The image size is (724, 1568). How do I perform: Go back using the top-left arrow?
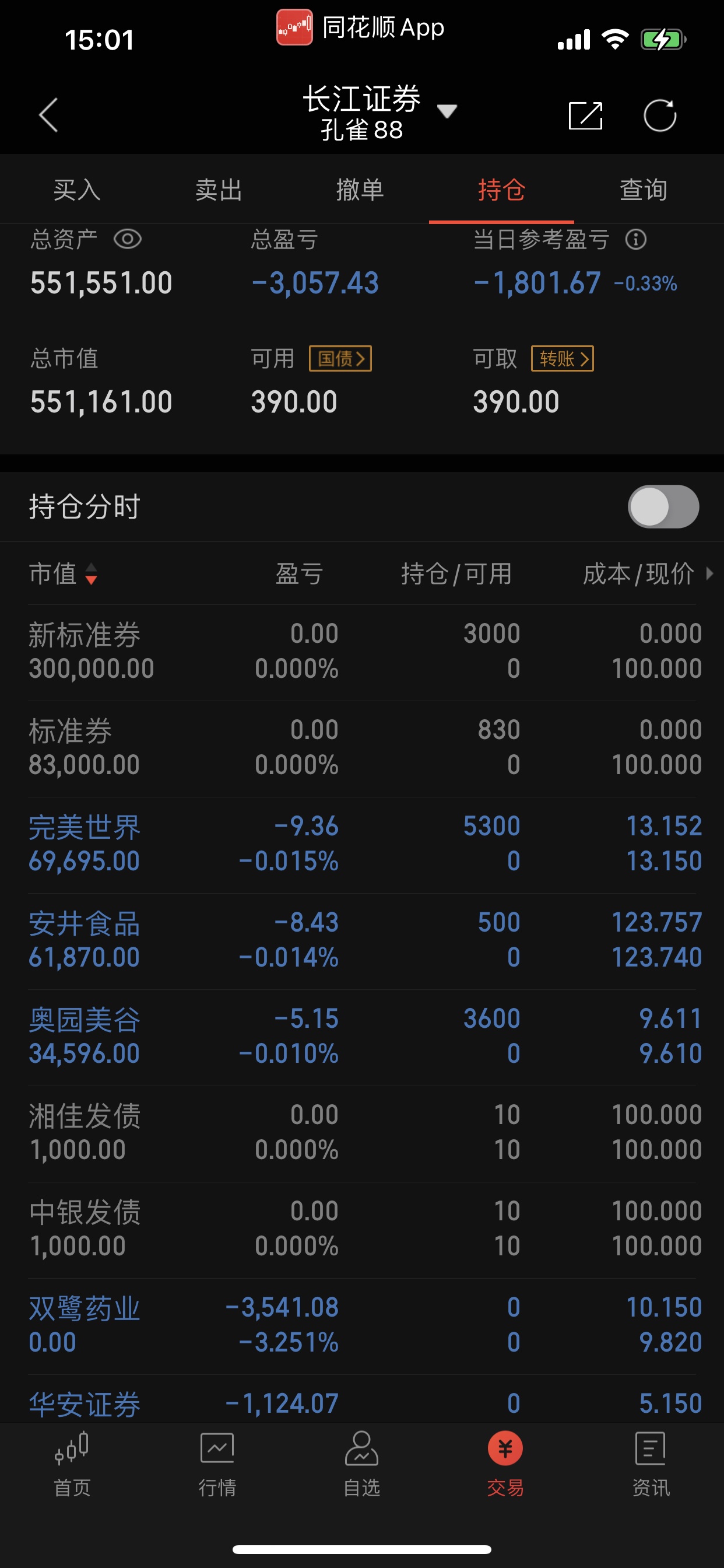coord(48,114)
